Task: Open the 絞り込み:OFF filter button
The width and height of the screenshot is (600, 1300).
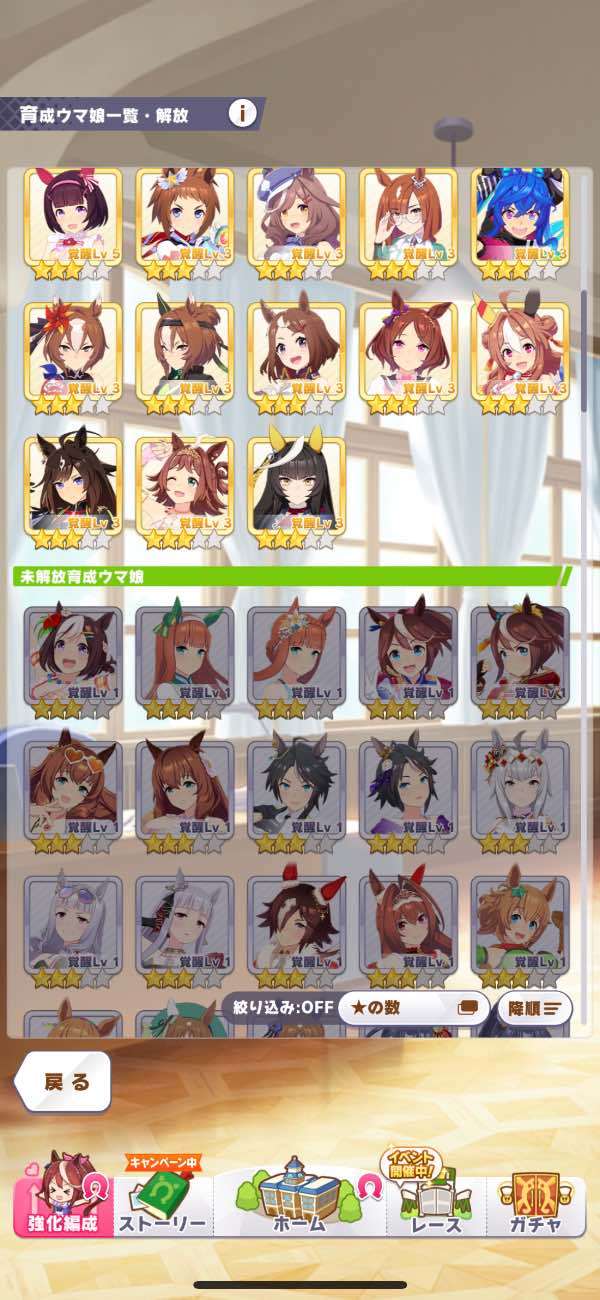Action: pos(278,1007)
